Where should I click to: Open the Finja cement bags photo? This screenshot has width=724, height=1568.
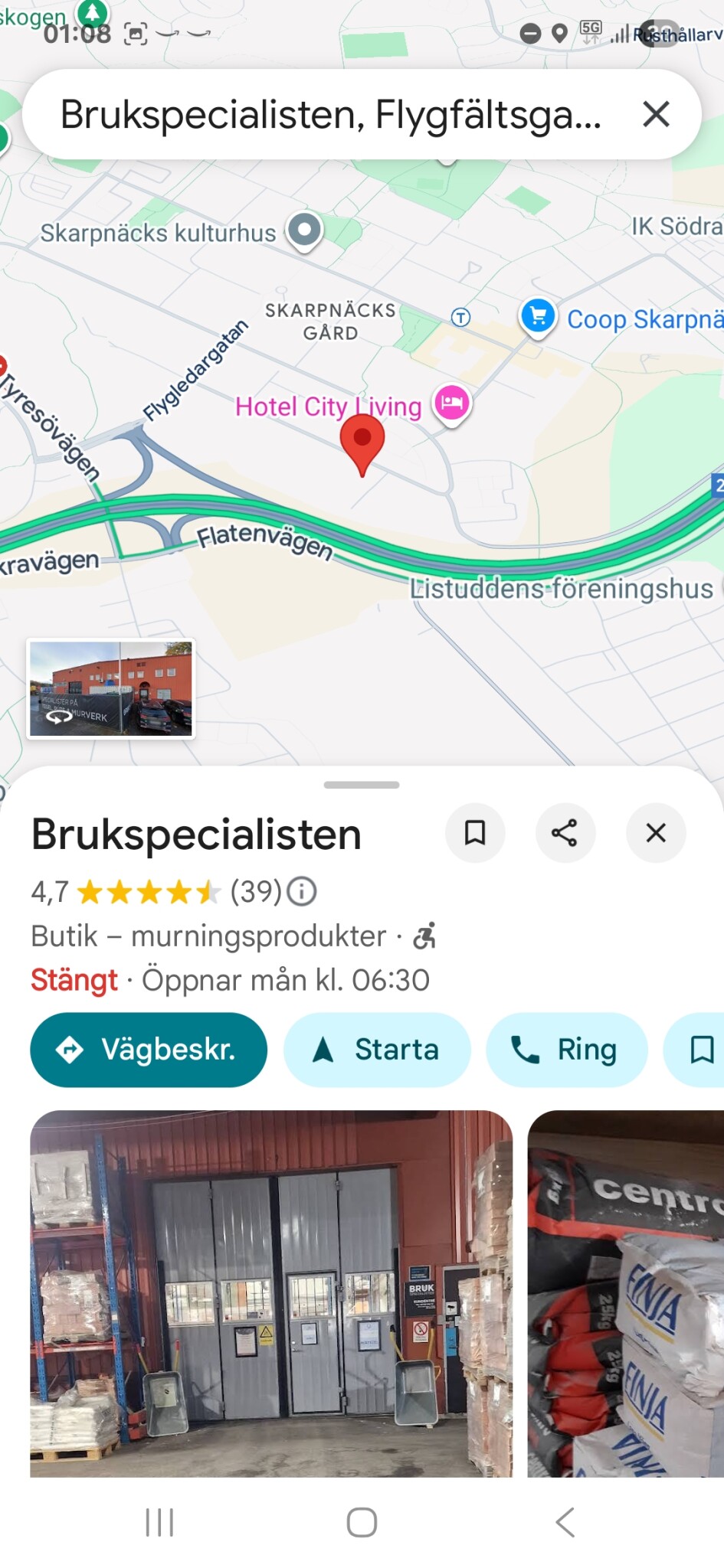pyautogui.click(x=625, y=1293)
